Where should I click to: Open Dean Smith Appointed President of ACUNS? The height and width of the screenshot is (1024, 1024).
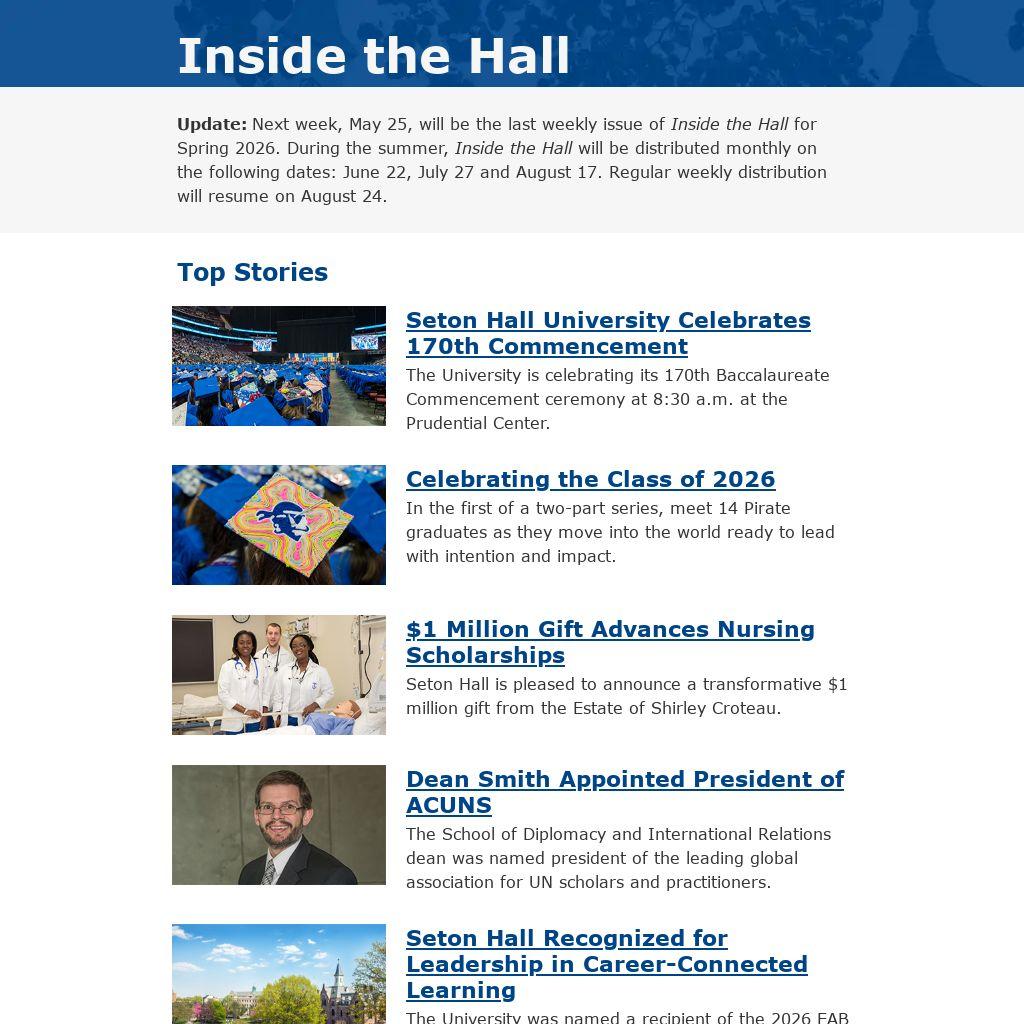click(625, 792)
